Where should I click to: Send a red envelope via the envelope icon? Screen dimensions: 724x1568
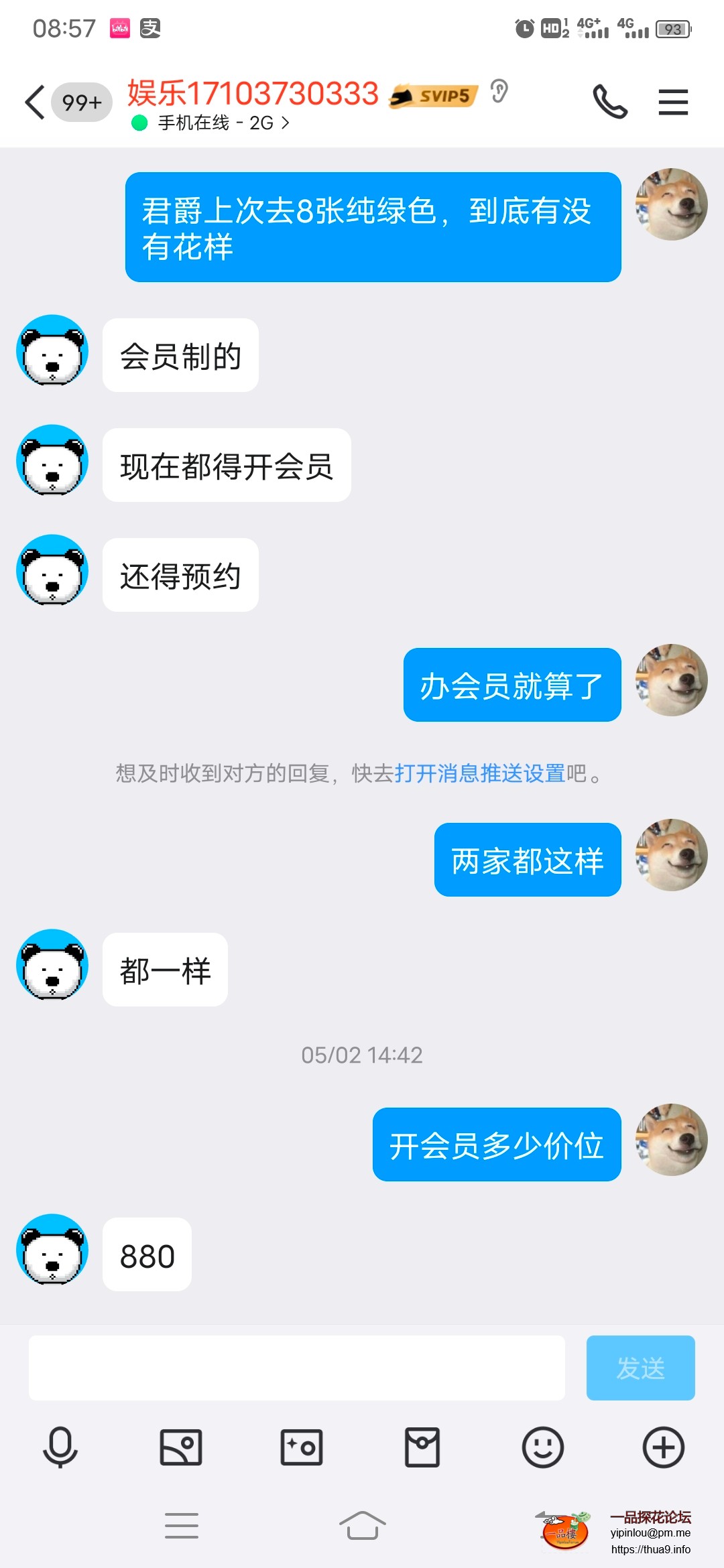click(422, 1447)
